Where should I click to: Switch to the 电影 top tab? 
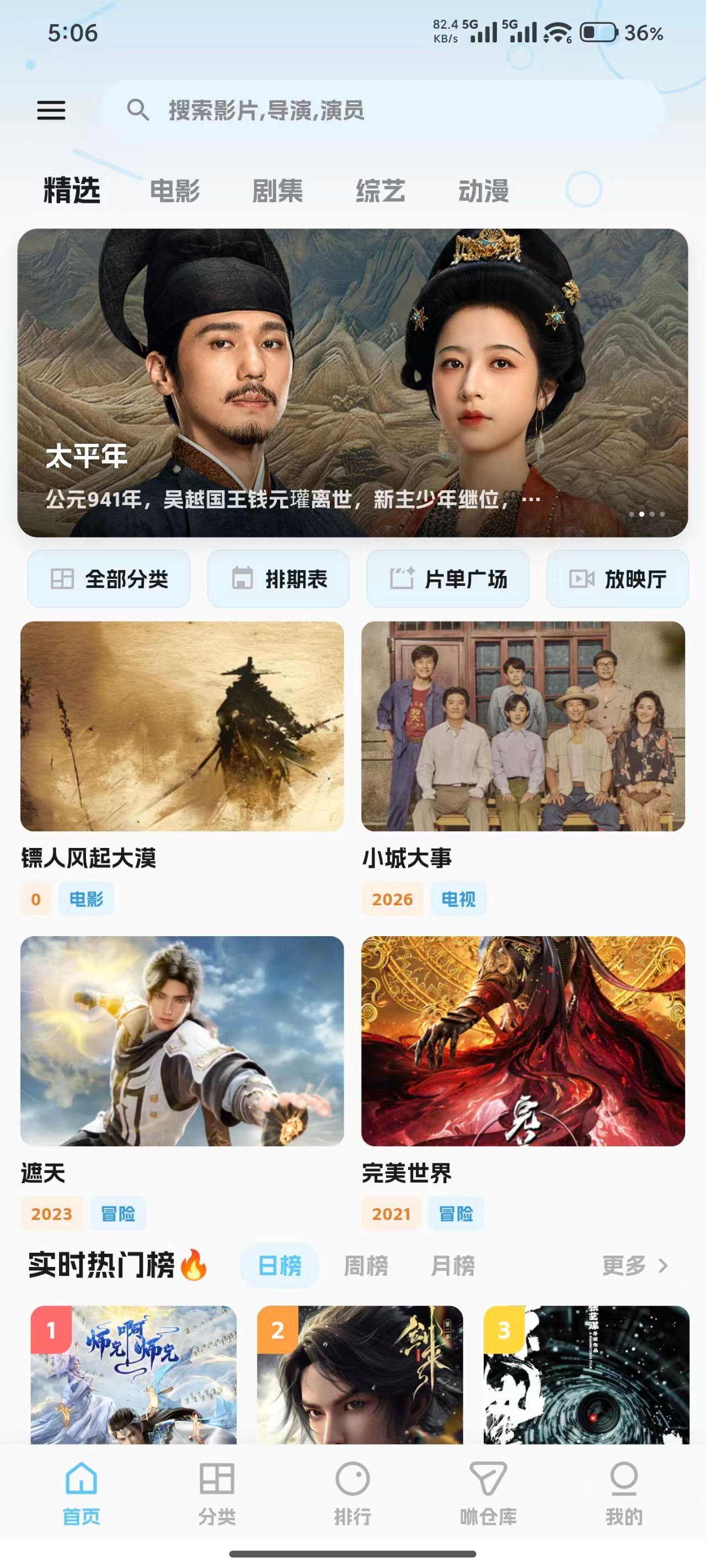click(175, 191)
